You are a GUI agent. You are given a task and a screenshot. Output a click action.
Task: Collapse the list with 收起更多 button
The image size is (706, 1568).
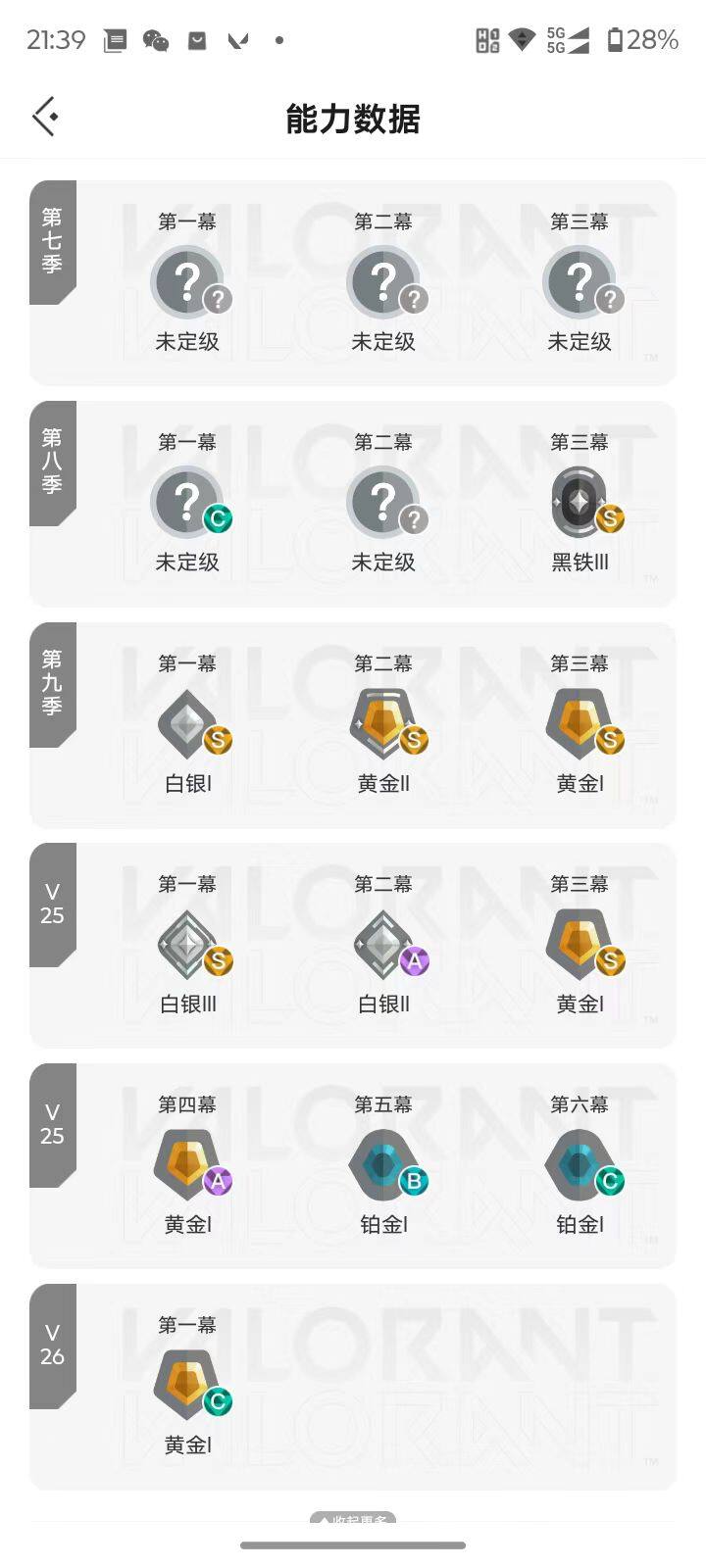click(x=353, y=1520)
